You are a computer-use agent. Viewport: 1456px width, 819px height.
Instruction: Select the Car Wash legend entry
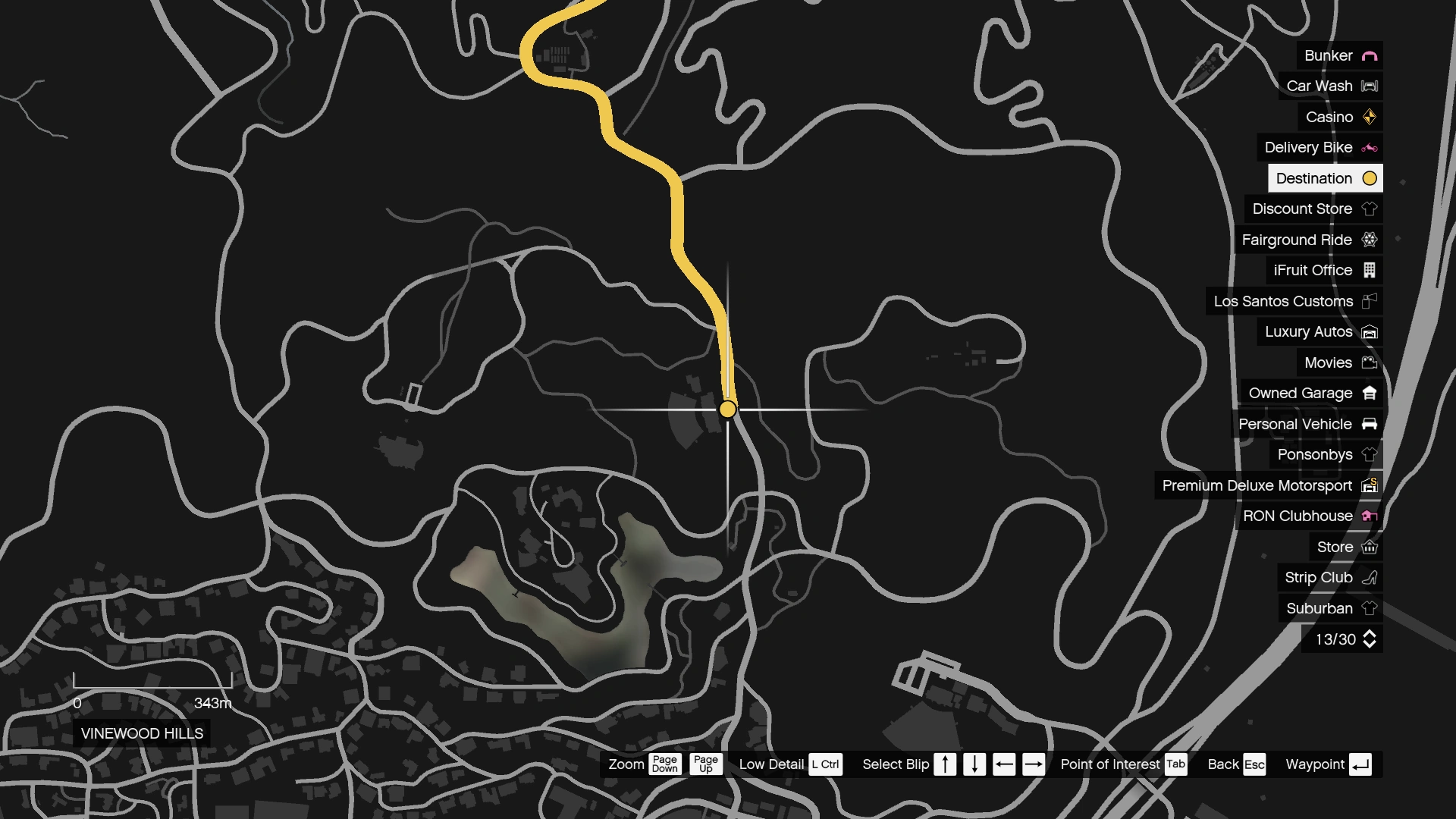click(1331, 86)
